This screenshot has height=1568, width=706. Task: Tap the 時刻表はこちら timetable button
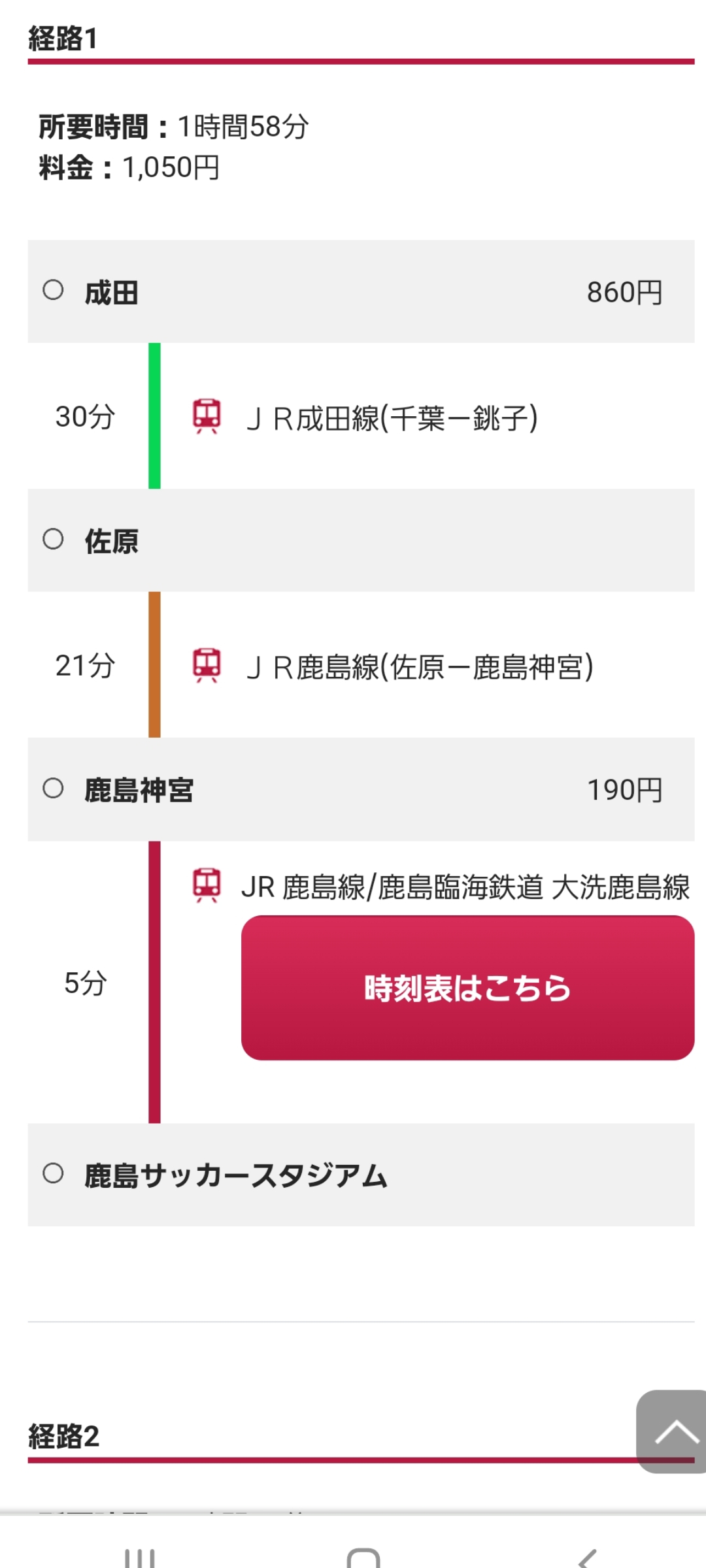pyautogui.click(x=467, y=987)
